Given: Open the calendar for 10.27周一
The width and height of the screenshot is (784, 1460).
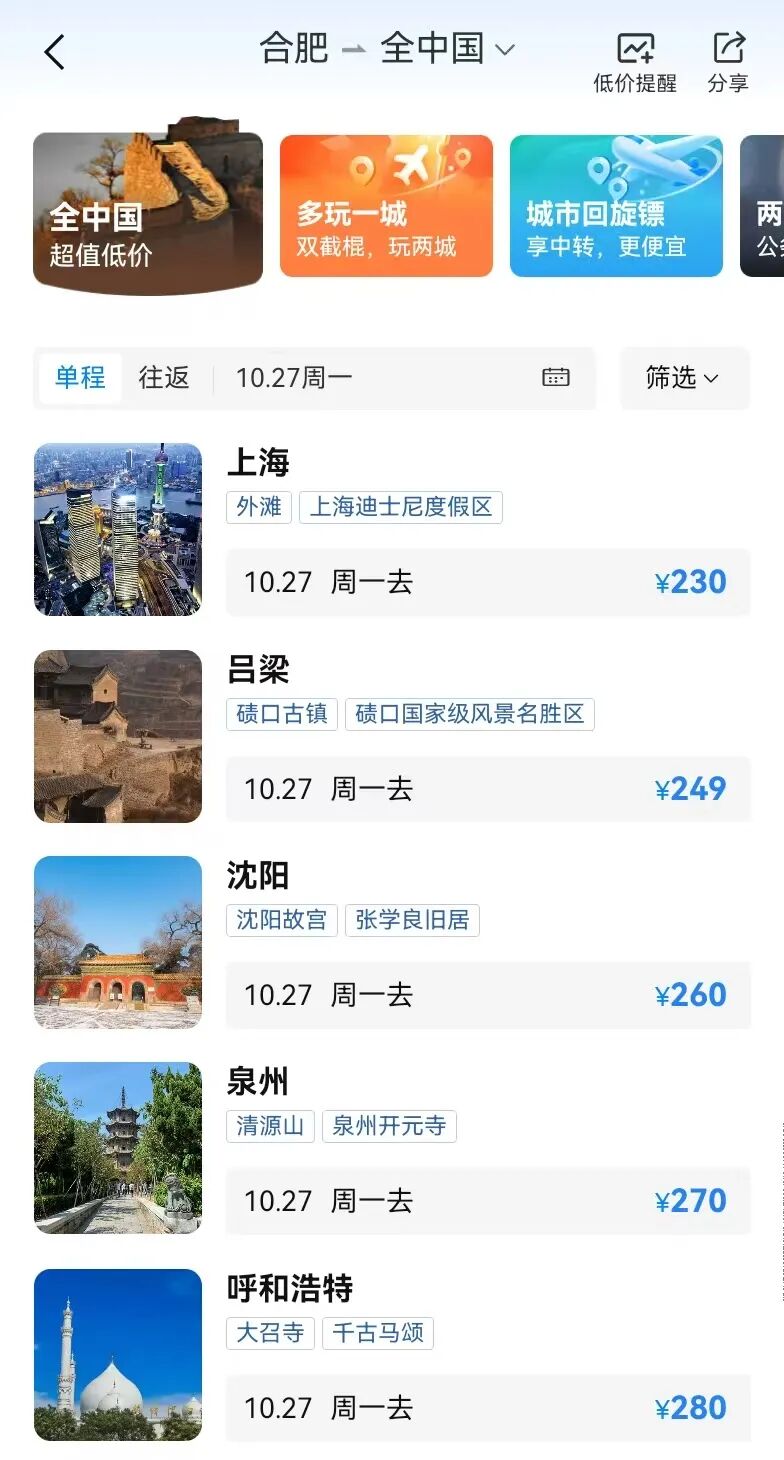Looking at the screenshot, I should [x=555, y=377].
